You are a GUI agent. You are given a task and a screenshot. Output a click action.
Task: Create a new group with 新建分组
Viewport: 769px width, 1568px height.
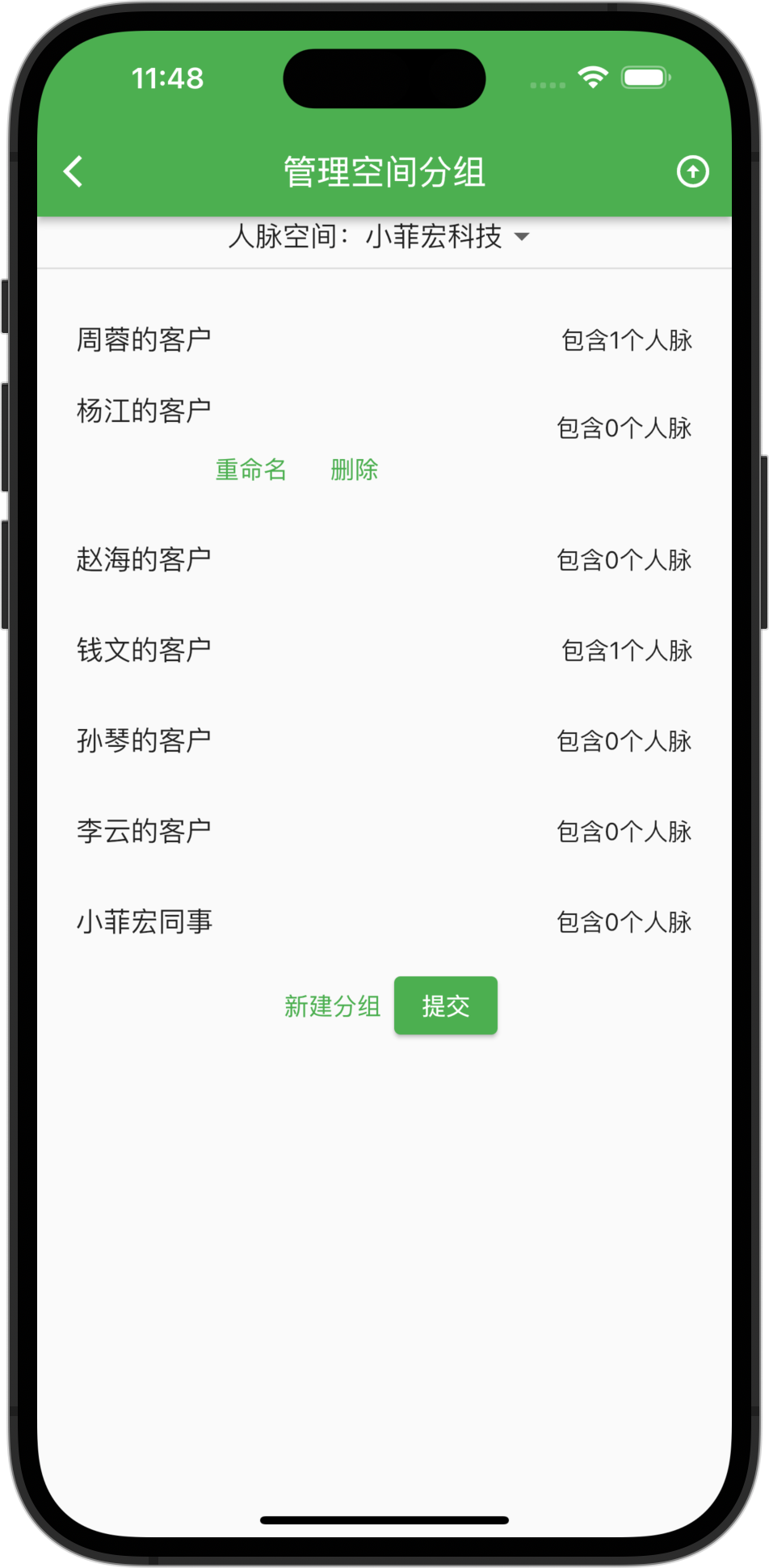pos(332,1006)
